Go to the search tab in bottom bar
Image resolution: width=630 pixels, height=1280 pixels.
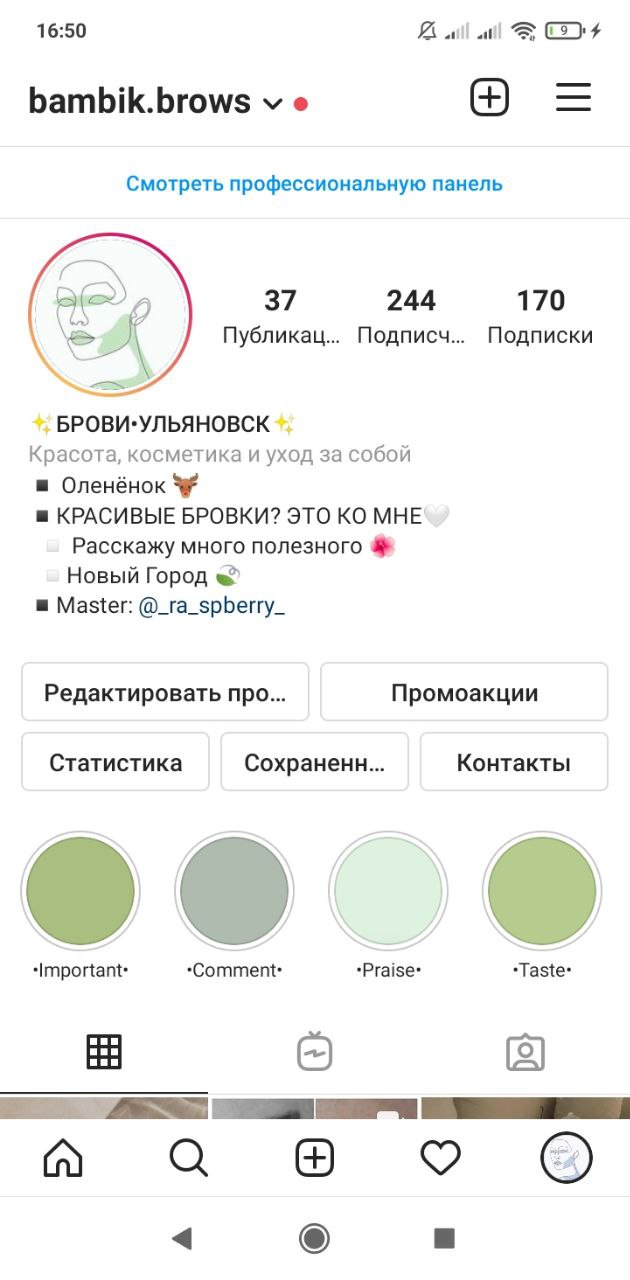point(188,1158)
